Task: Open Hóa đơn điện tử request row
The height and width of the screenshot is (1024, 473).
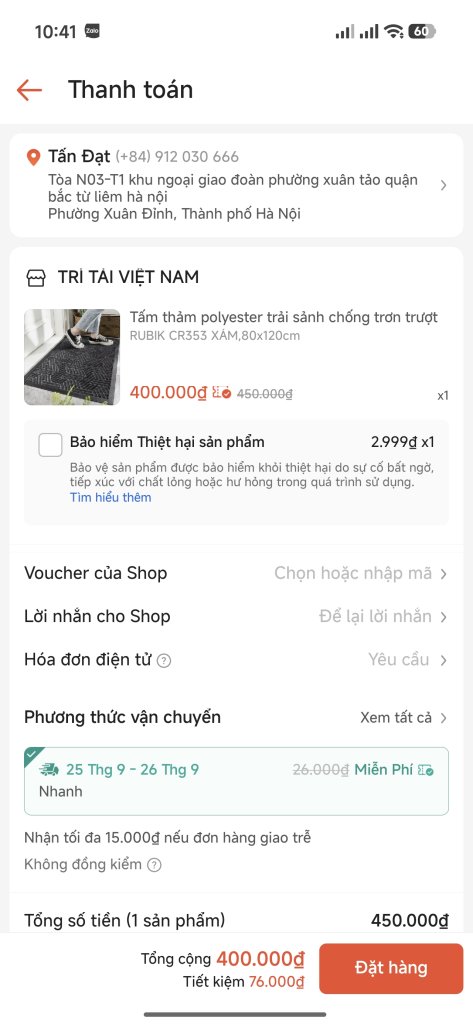Action: point(236,660)
